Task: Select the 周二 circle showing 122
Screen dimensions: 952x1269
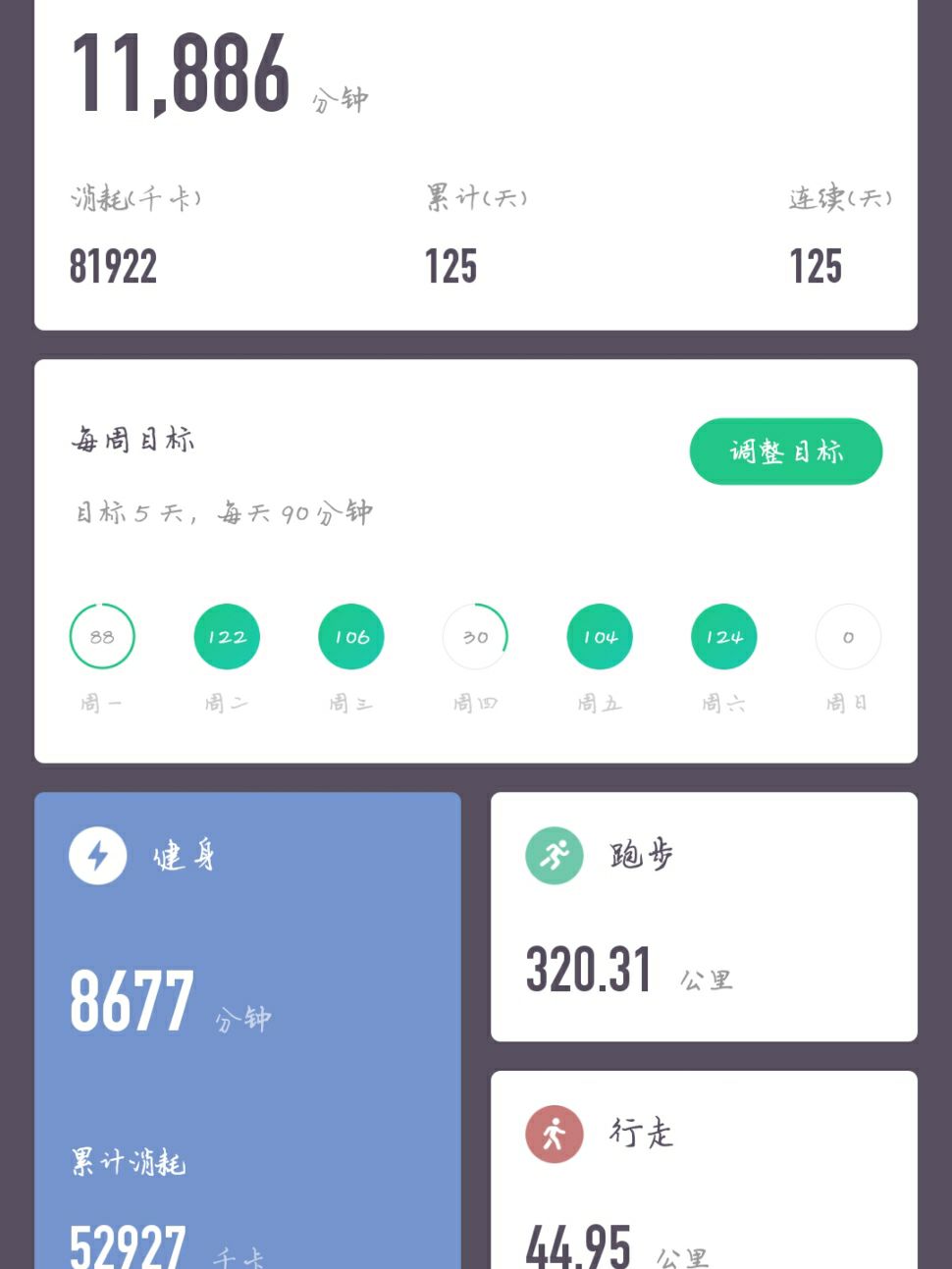Action: [x=227, y=636]
